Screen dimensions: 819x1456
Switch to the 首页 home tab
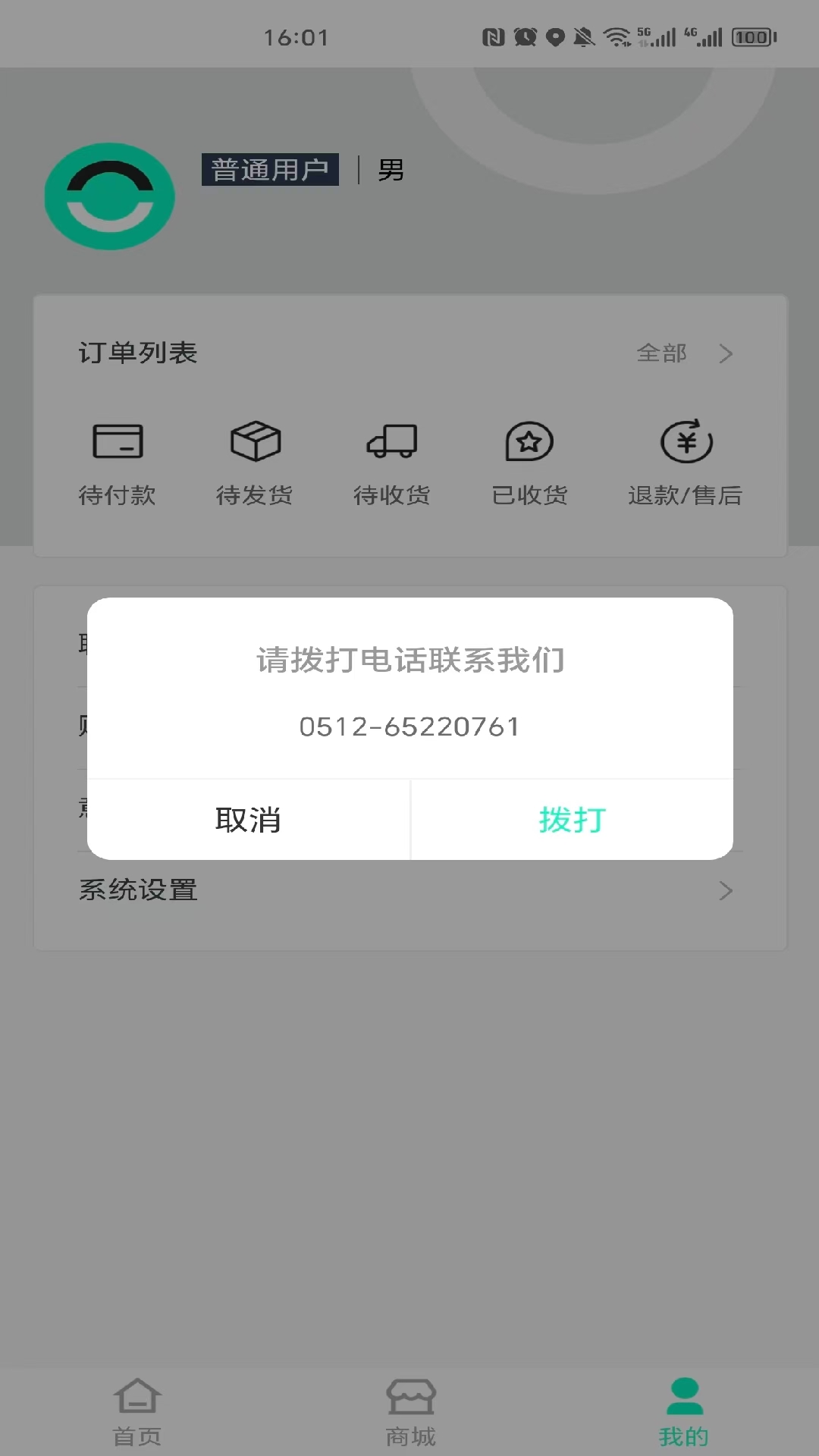click(137, 1412)
